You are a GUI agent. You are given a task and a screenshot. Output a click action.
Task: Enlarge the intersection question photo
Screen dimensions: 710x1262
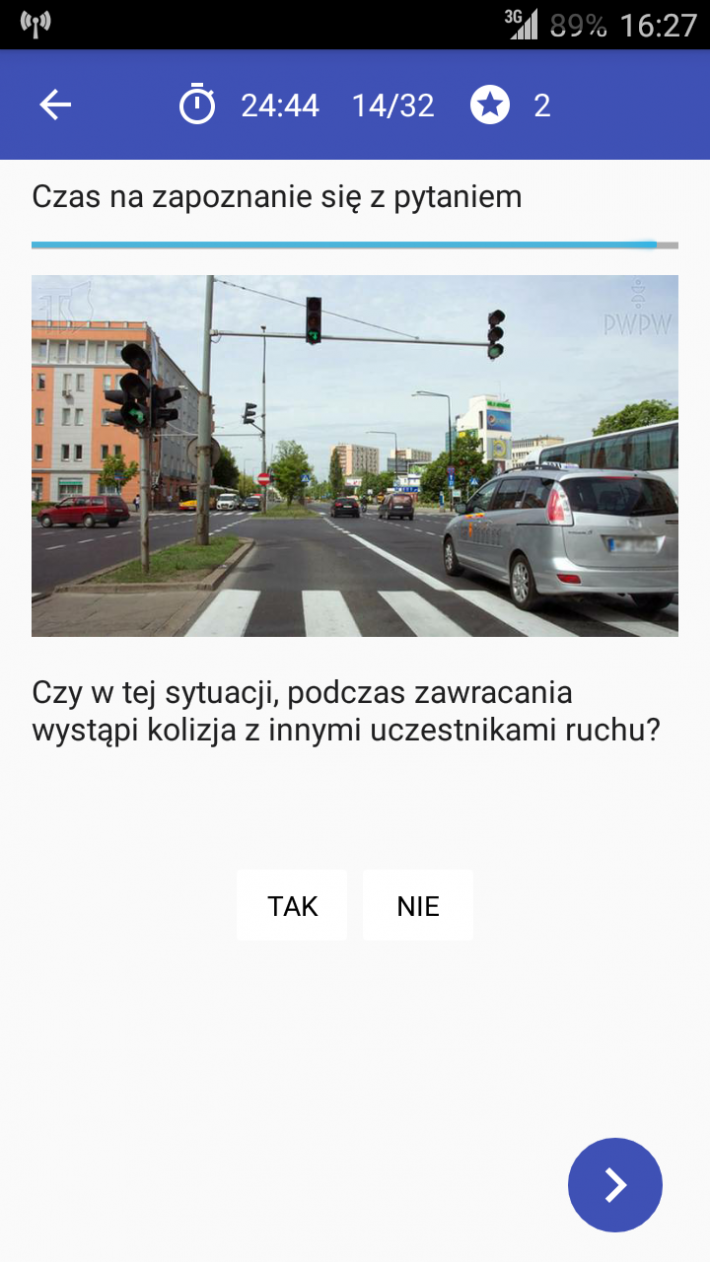click(x=355, y=456)
